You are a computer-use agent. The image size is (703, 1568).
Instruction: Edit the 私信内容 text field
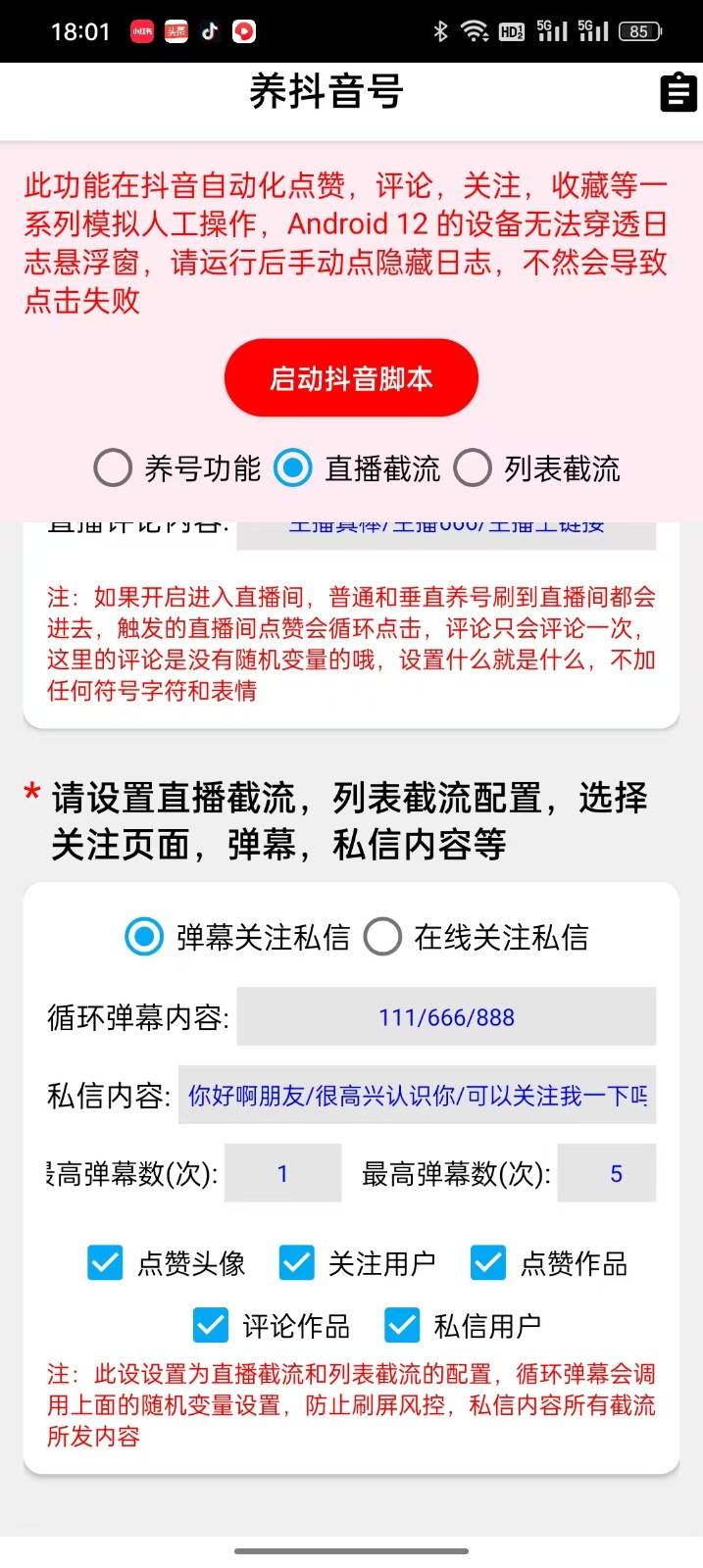coord(417,1095)
